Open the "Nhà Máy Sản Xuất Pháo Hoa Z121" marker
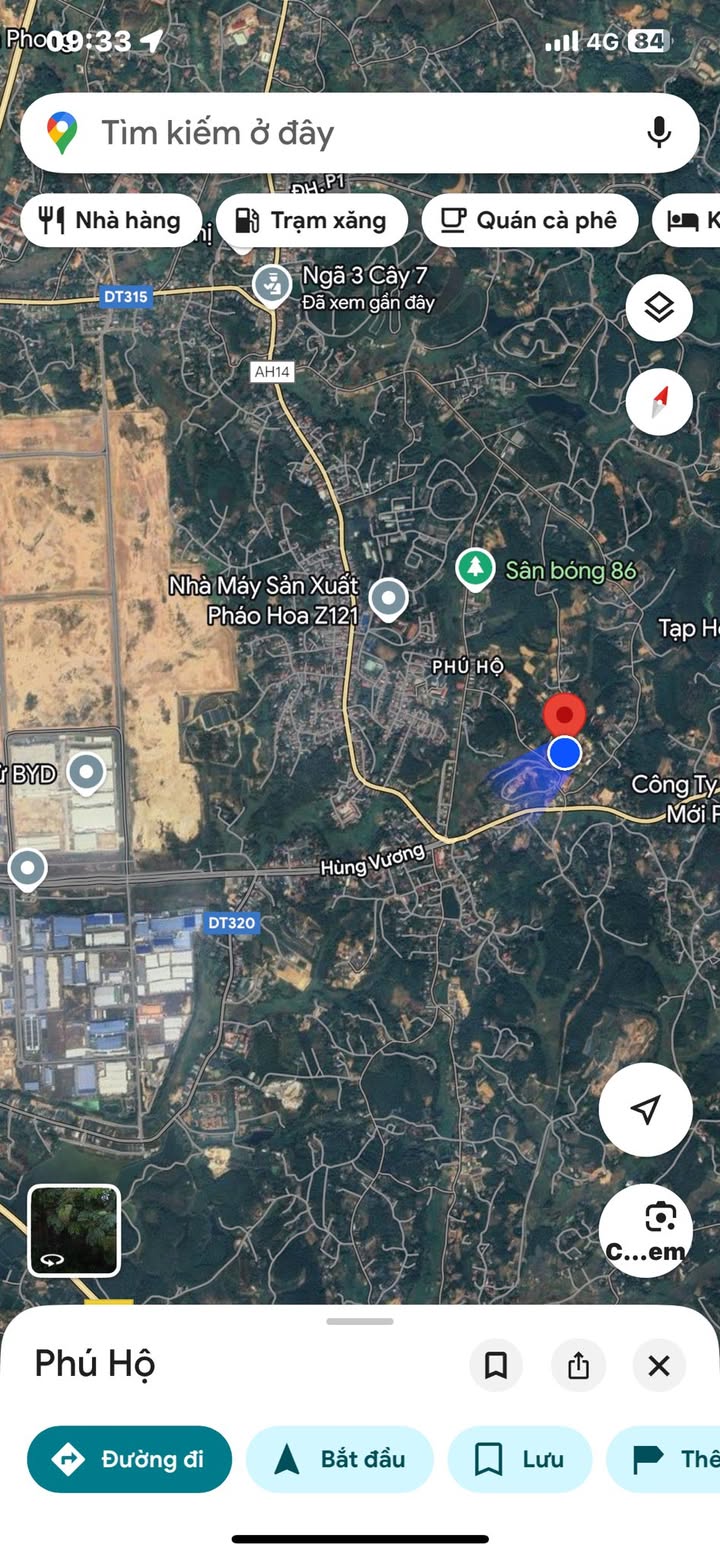Screen dimensions: 720x1557 click(388, 599)
